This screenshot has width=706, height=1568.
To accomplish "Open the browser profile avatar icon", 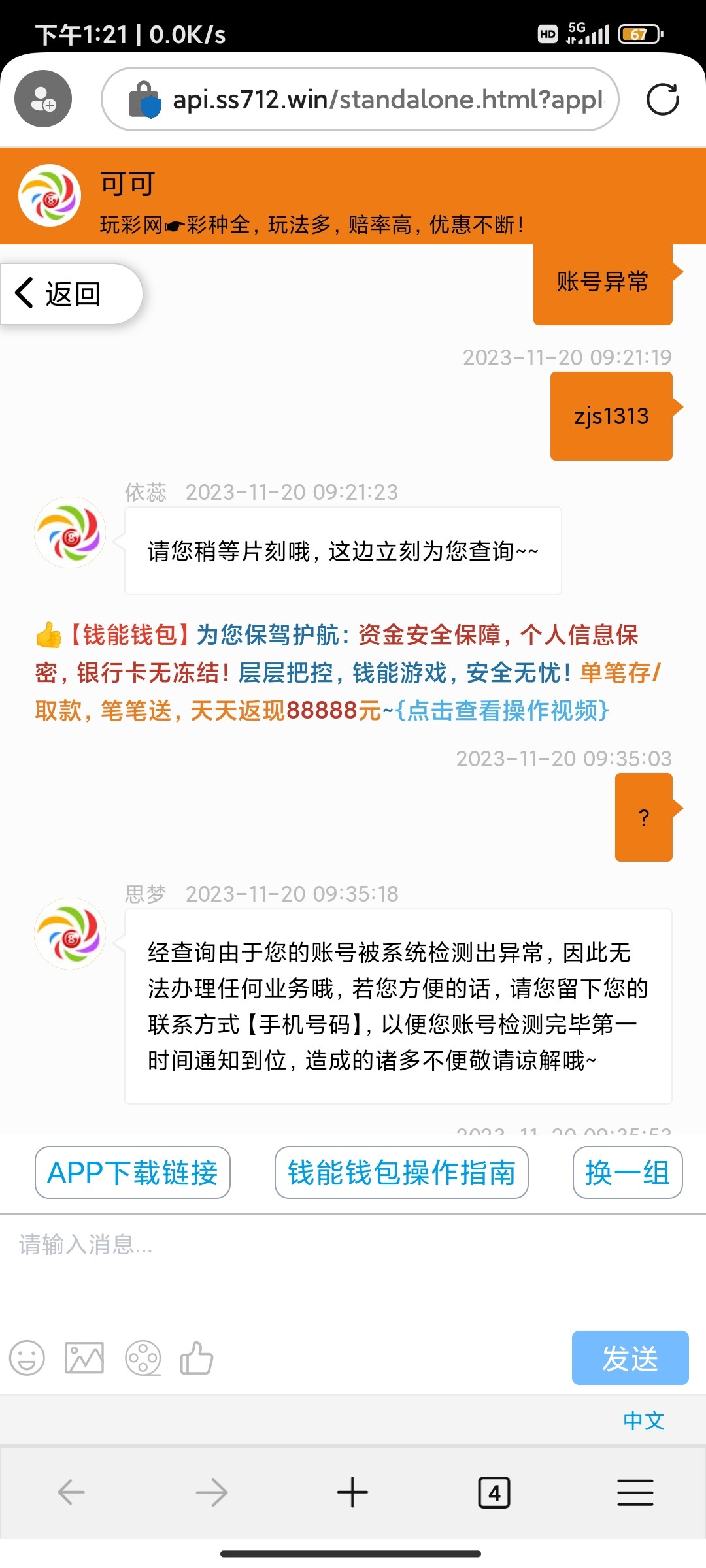I will tap(43, 99).
